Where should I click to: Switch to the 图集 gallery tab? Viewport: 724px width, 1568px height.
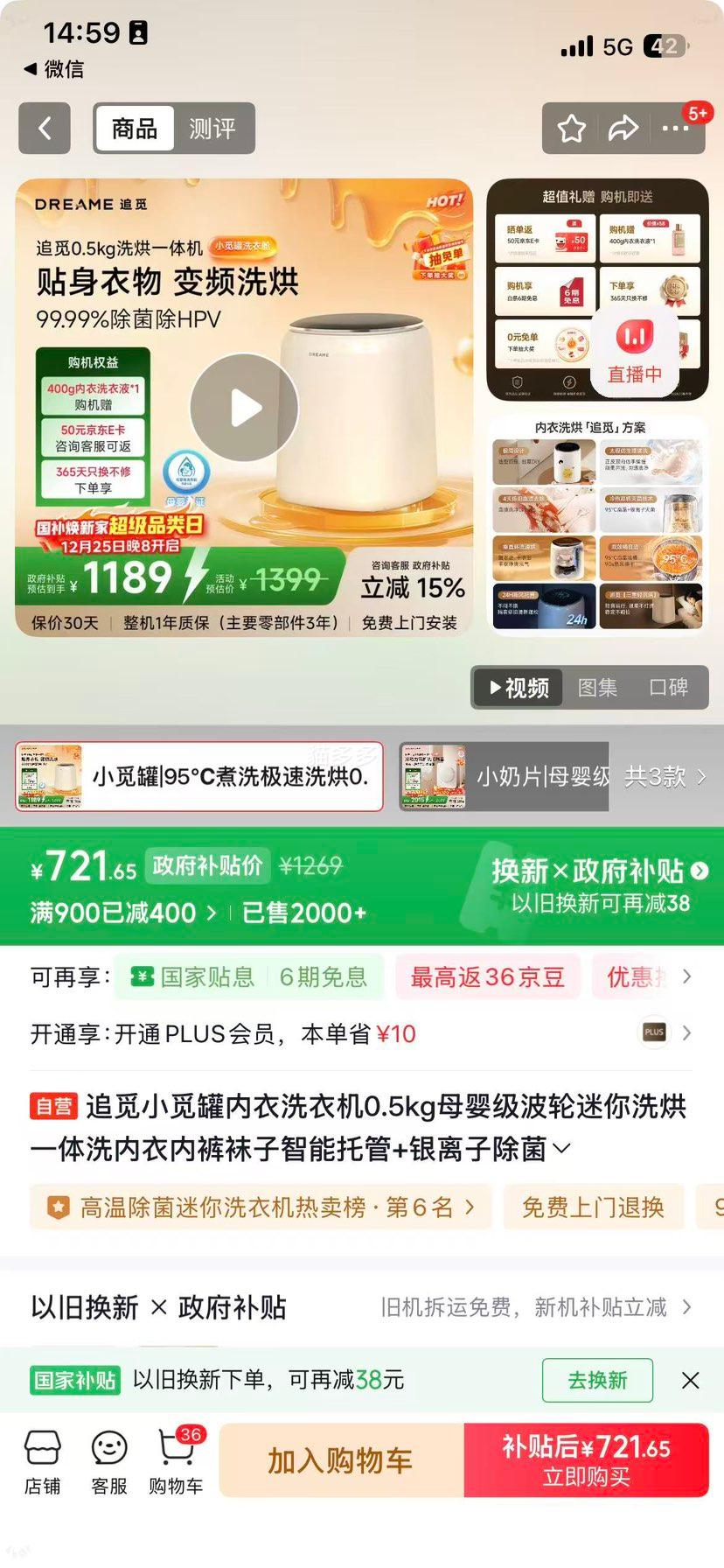pyautogui.click(x=597, y=689)
